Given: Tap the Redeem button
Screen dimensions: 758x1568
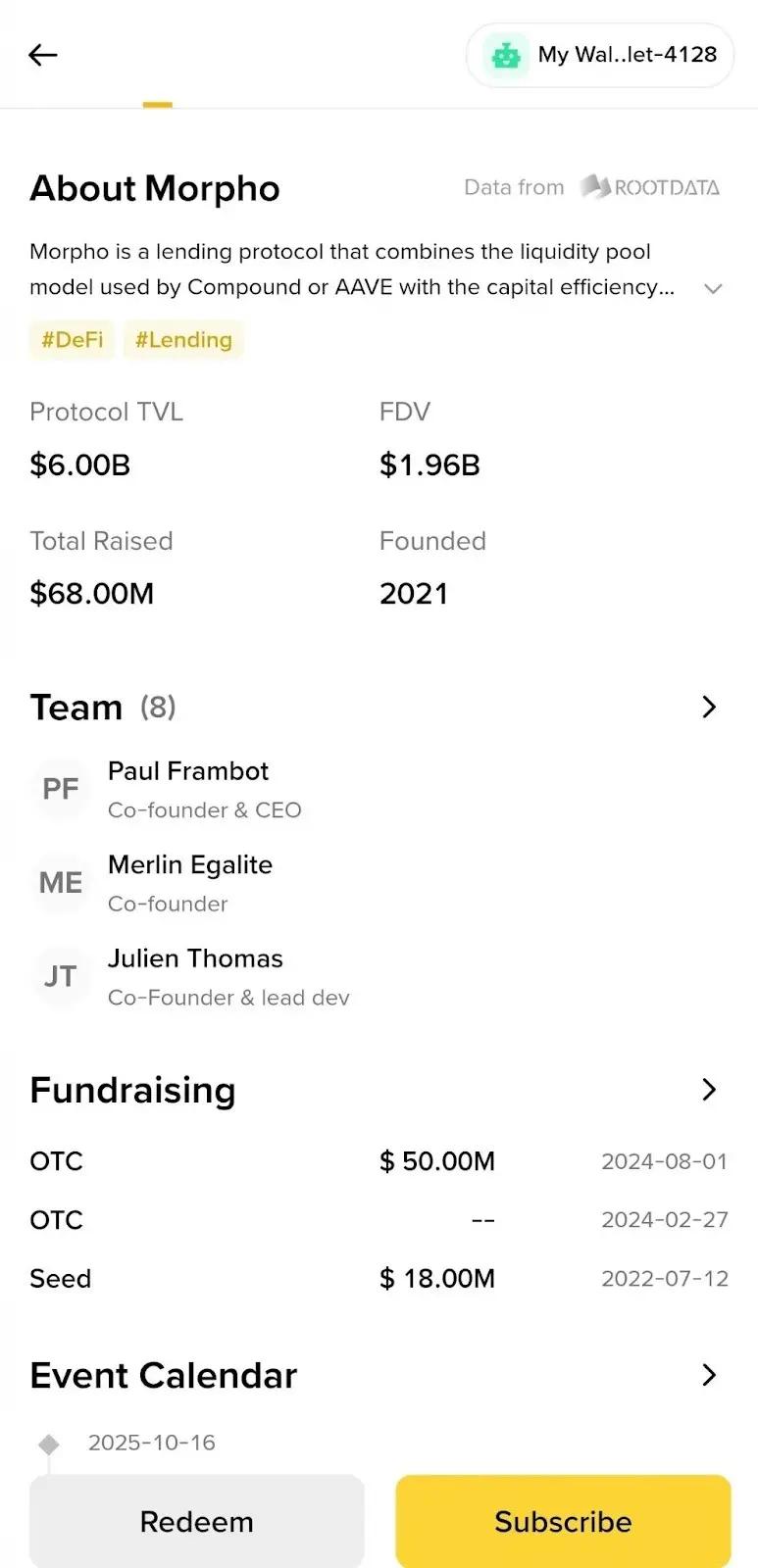Looking at the screenshot, I should (197, 1521).
